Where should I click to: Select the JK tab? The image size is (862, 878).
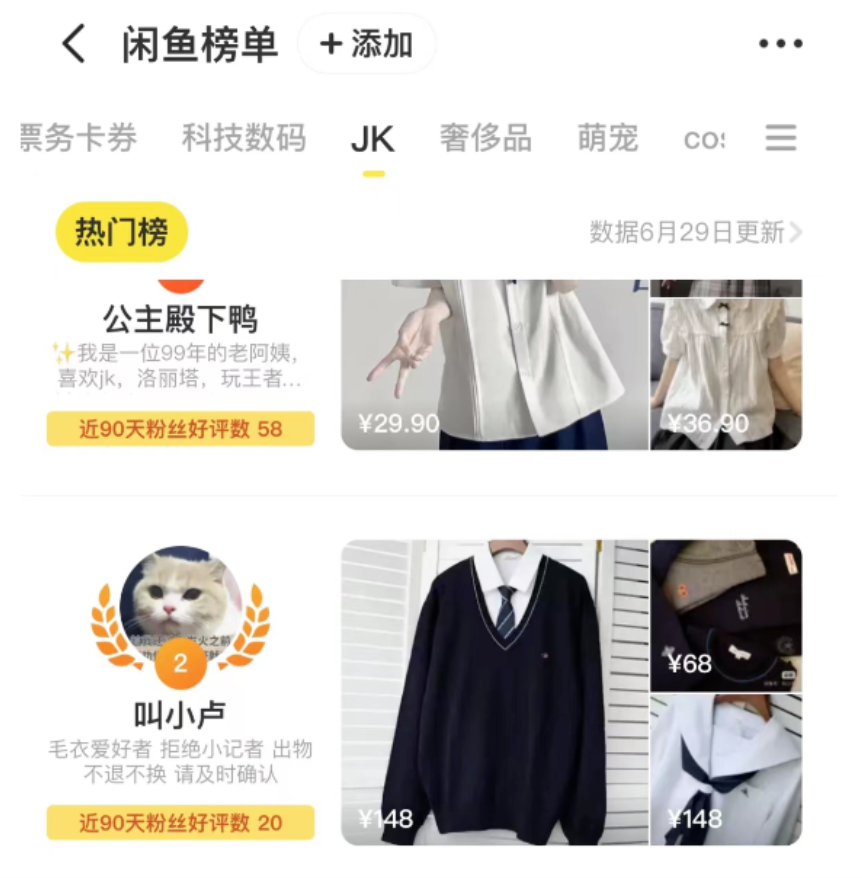coord(372,140)
